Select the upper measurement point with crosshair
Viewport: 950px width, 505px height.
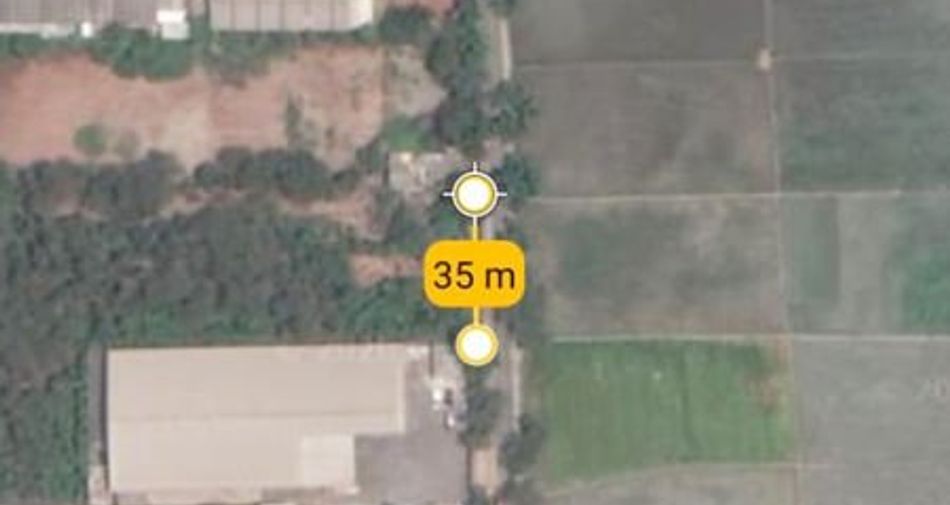[475, 194]
